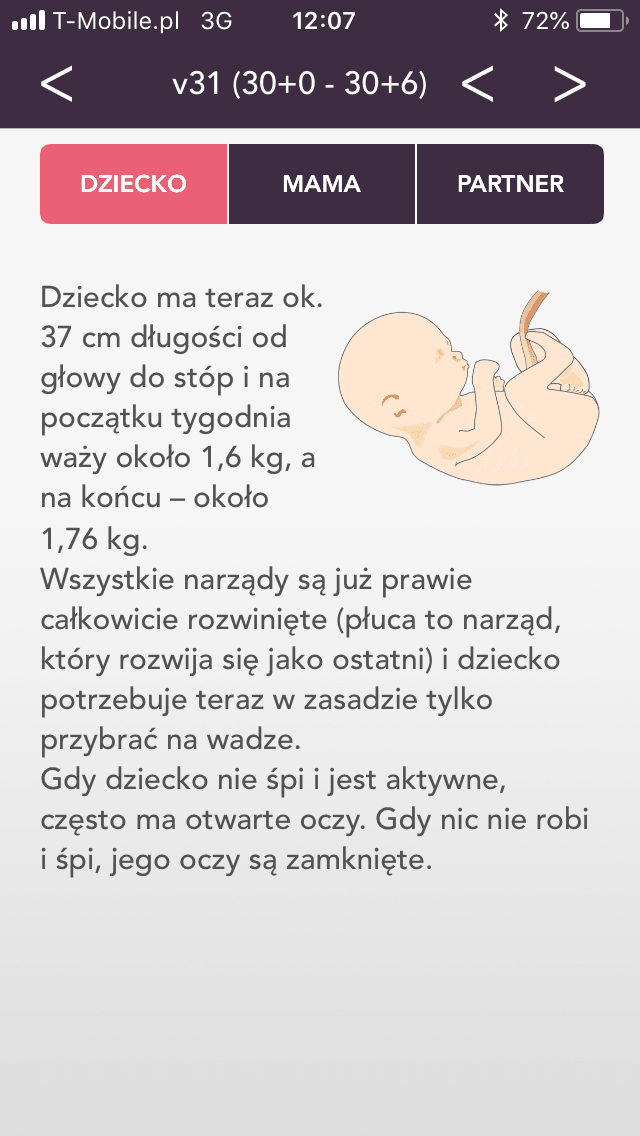Switch to the Mama tab

[322, 184]
